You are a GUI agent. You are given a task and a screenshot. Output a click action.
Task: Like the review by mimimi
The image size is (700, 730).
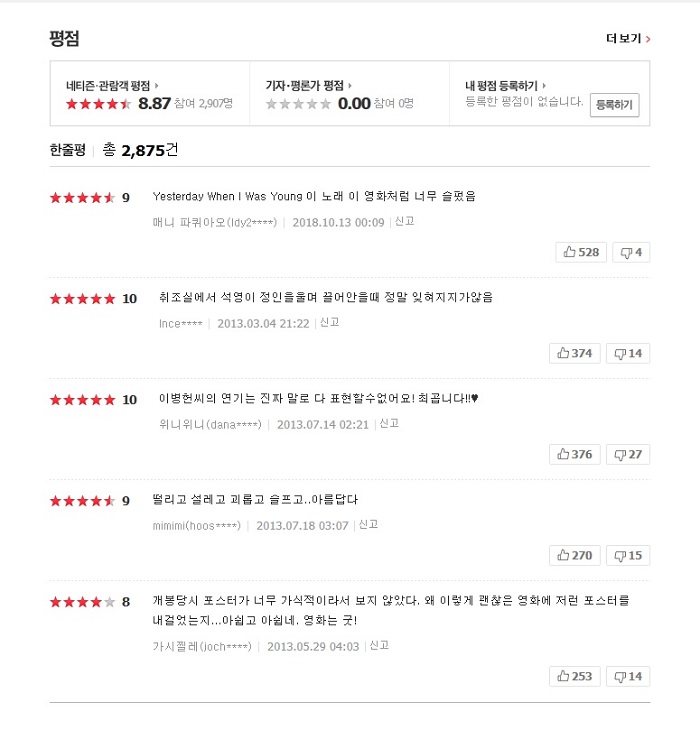point(574,555)
